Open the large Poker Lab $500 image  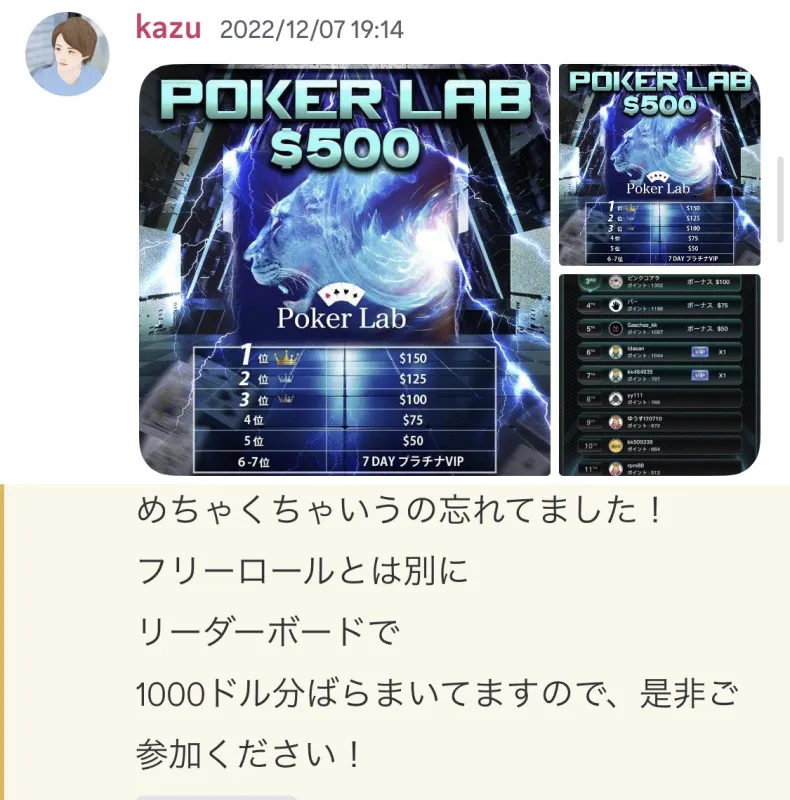coord(344,270)
